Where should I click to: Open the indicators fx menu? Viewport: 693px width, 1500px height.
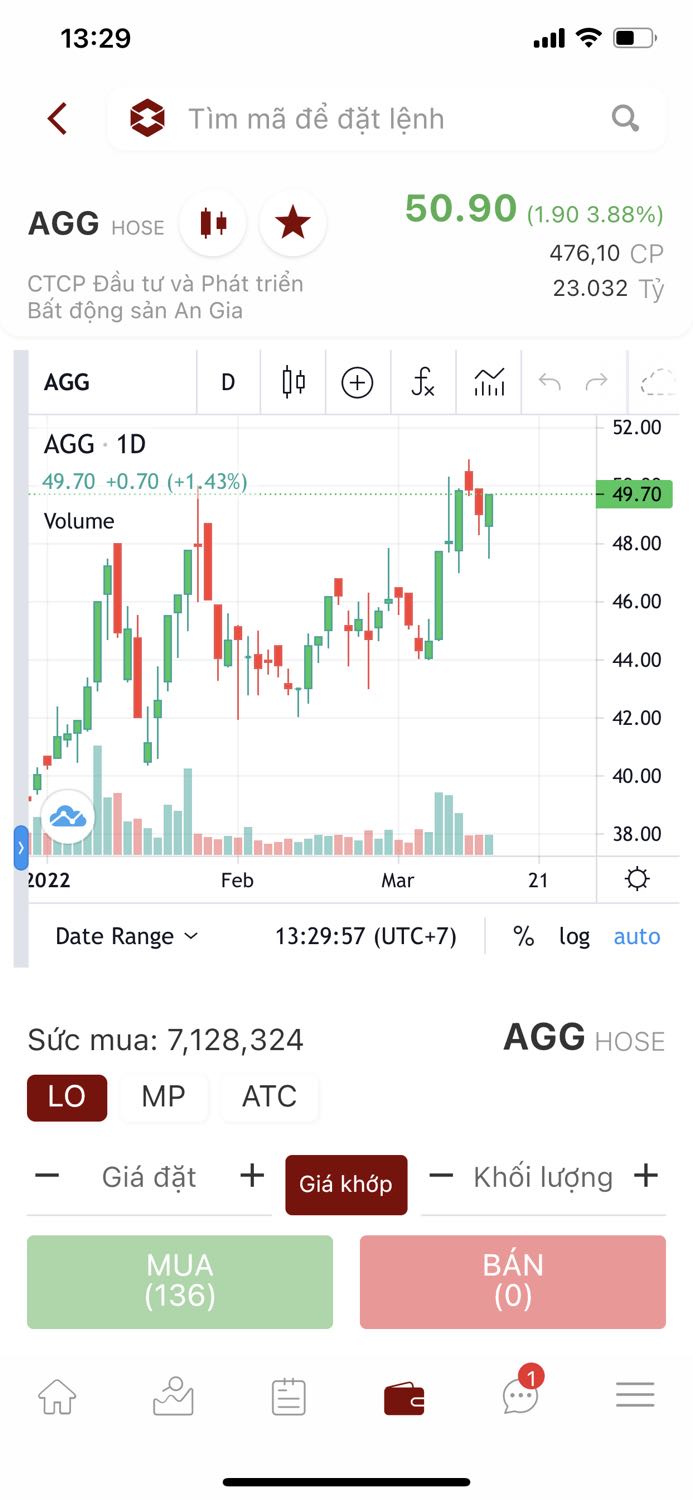[423, 382]
